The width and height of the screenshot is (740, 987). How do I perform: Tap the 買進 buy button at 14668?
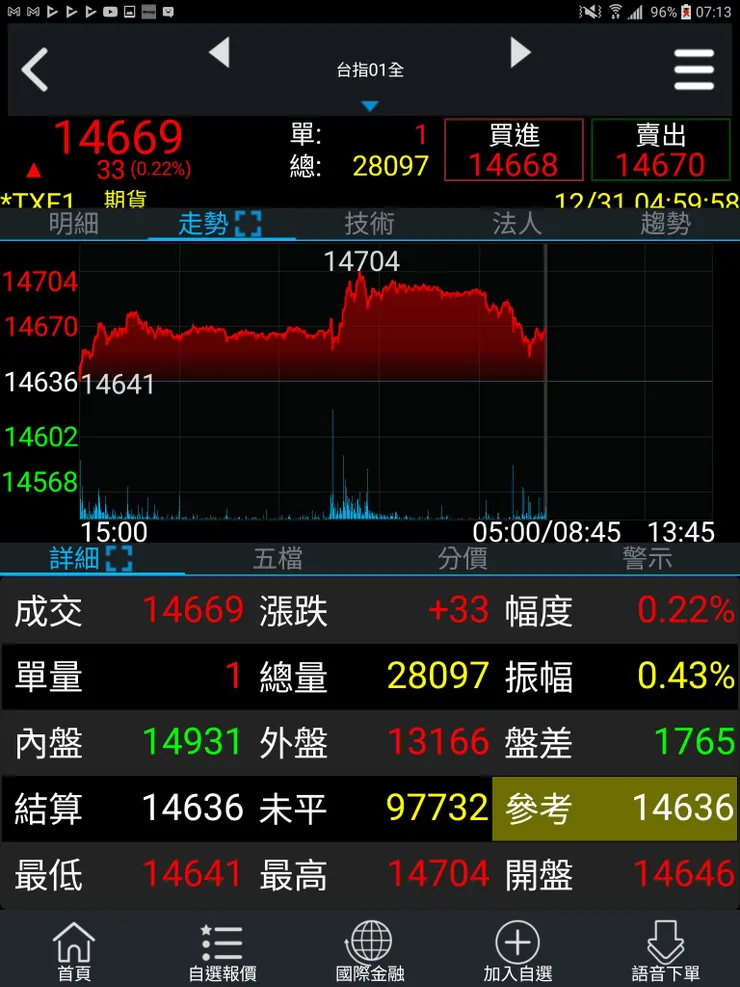point(513,150)
